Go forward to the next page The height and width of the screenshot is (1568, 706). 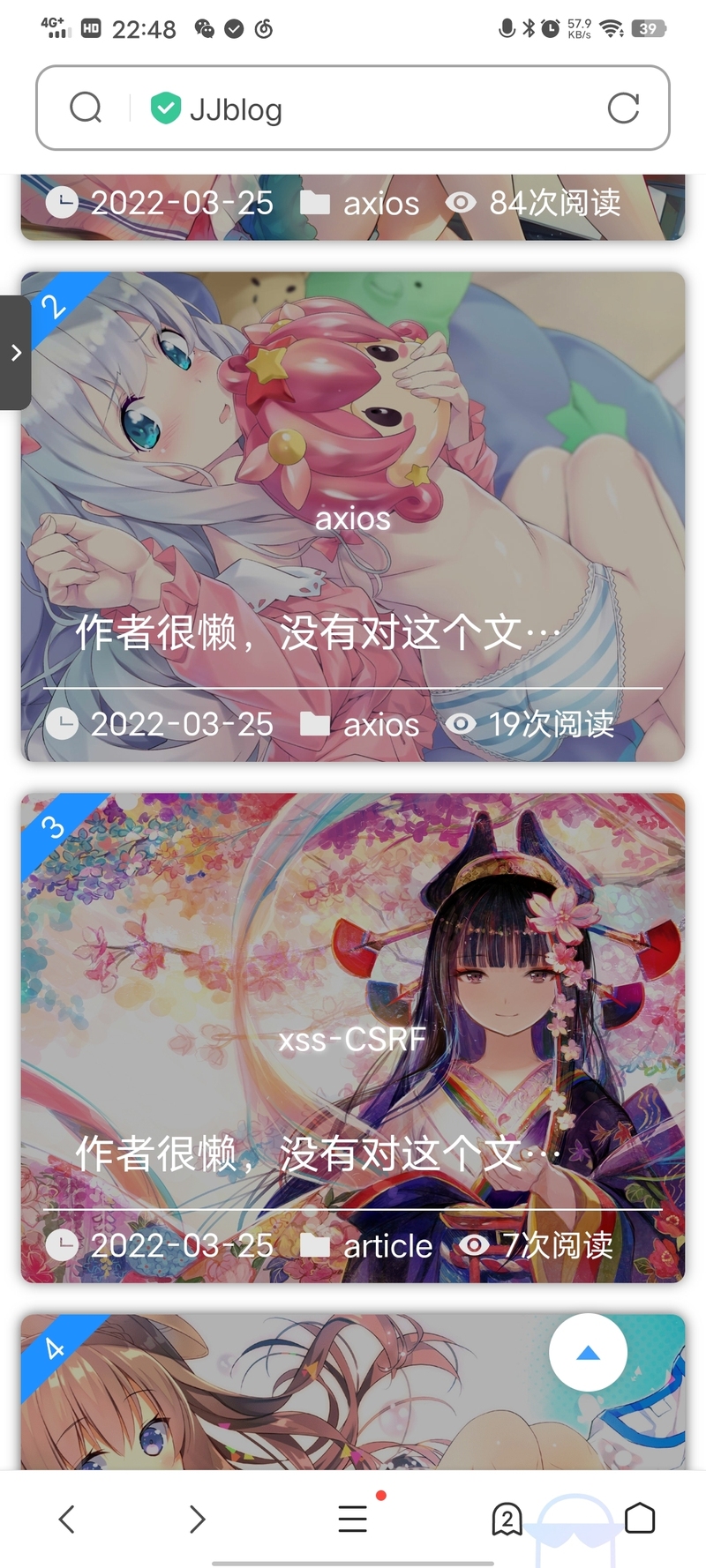tap(198, 1519)
